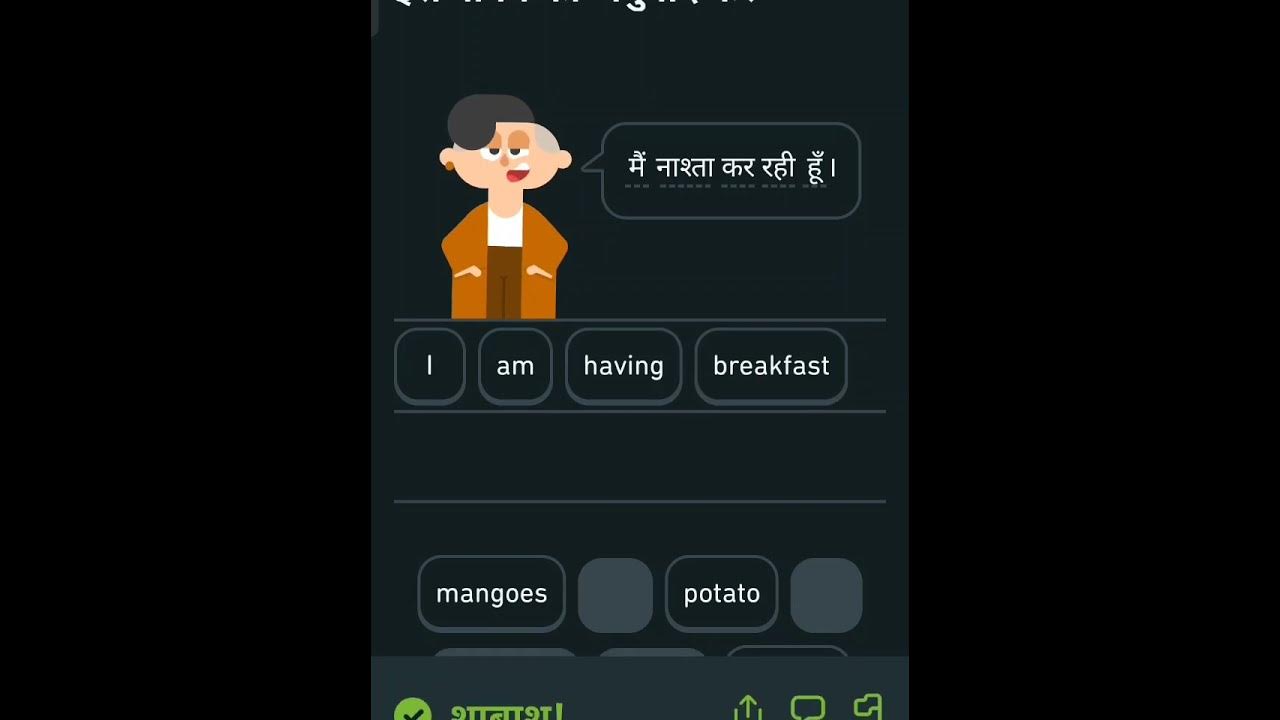Select the word 'mangoes'
Viewport: 1280px width, 720px height.
point(491,594)
